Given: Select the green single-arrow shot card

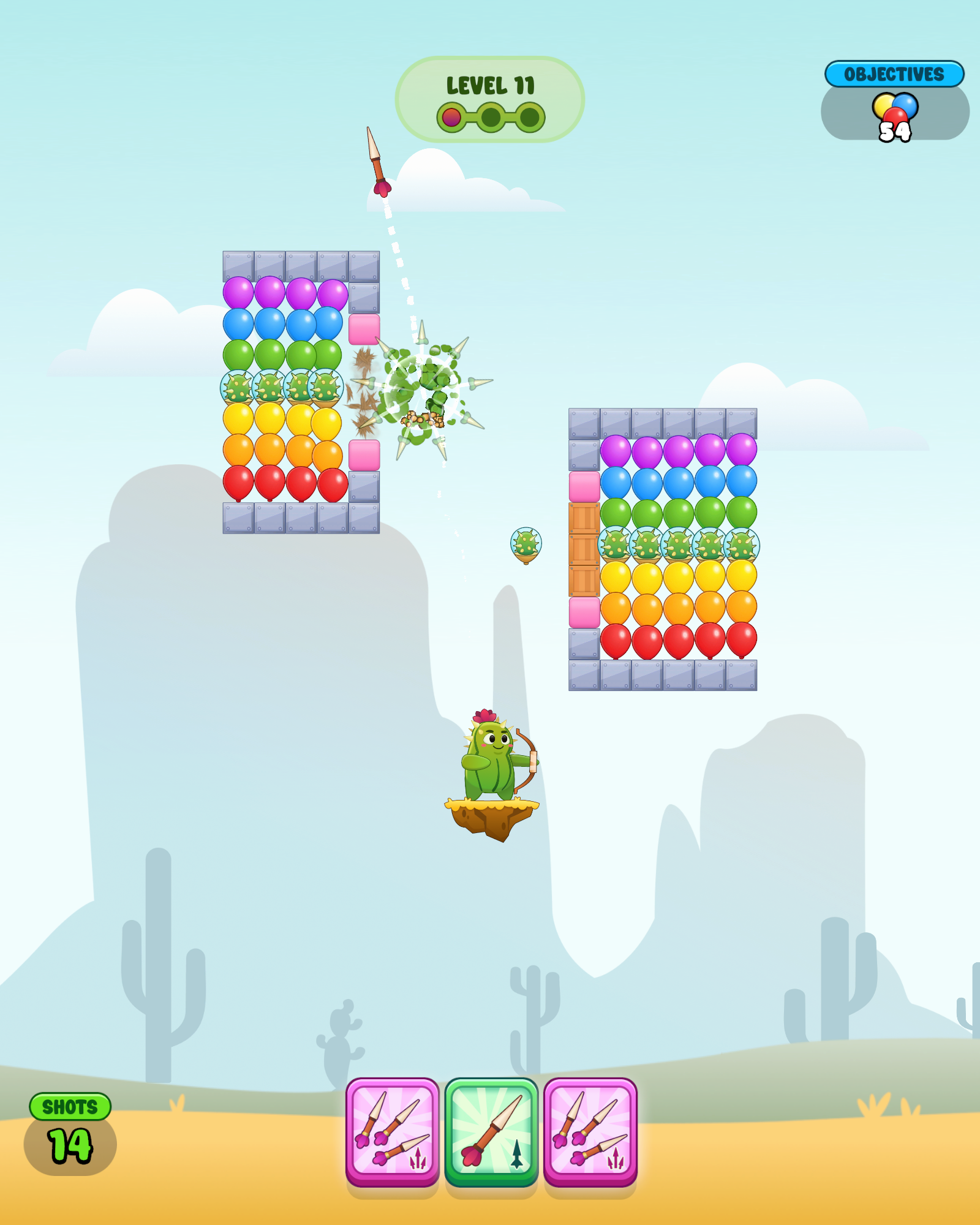Looking at the screenshot, I should point(491,1132).
